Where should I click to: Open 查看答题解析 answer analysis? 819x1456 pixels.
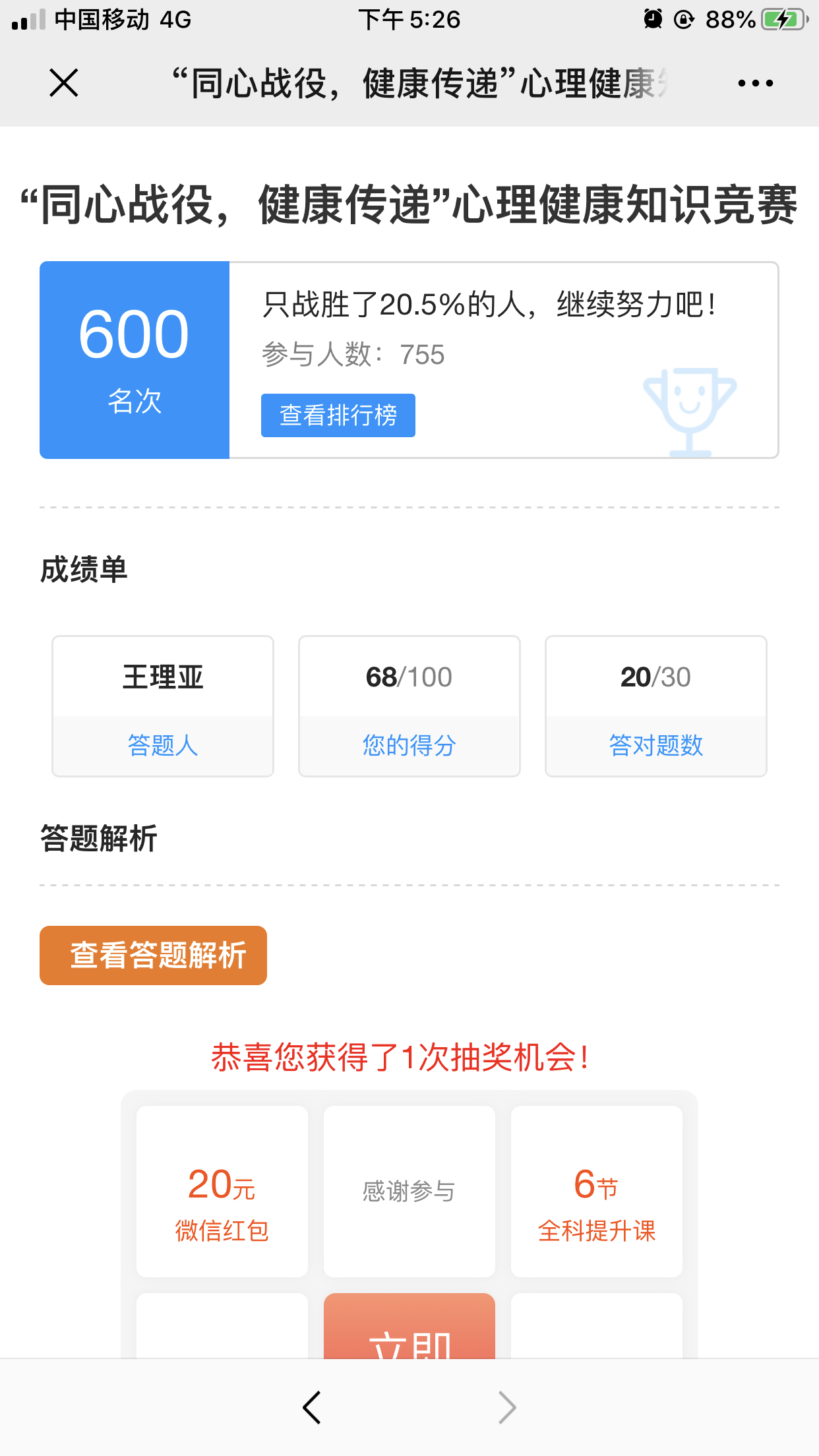pos(153,956)
